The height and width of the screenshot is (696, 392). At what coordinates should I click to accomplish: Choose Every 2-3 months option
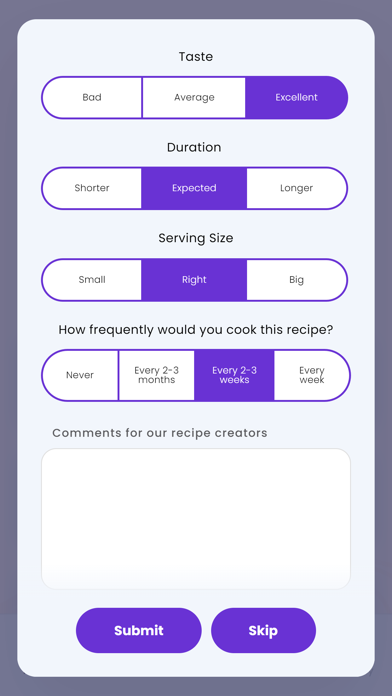pos(156,376)
